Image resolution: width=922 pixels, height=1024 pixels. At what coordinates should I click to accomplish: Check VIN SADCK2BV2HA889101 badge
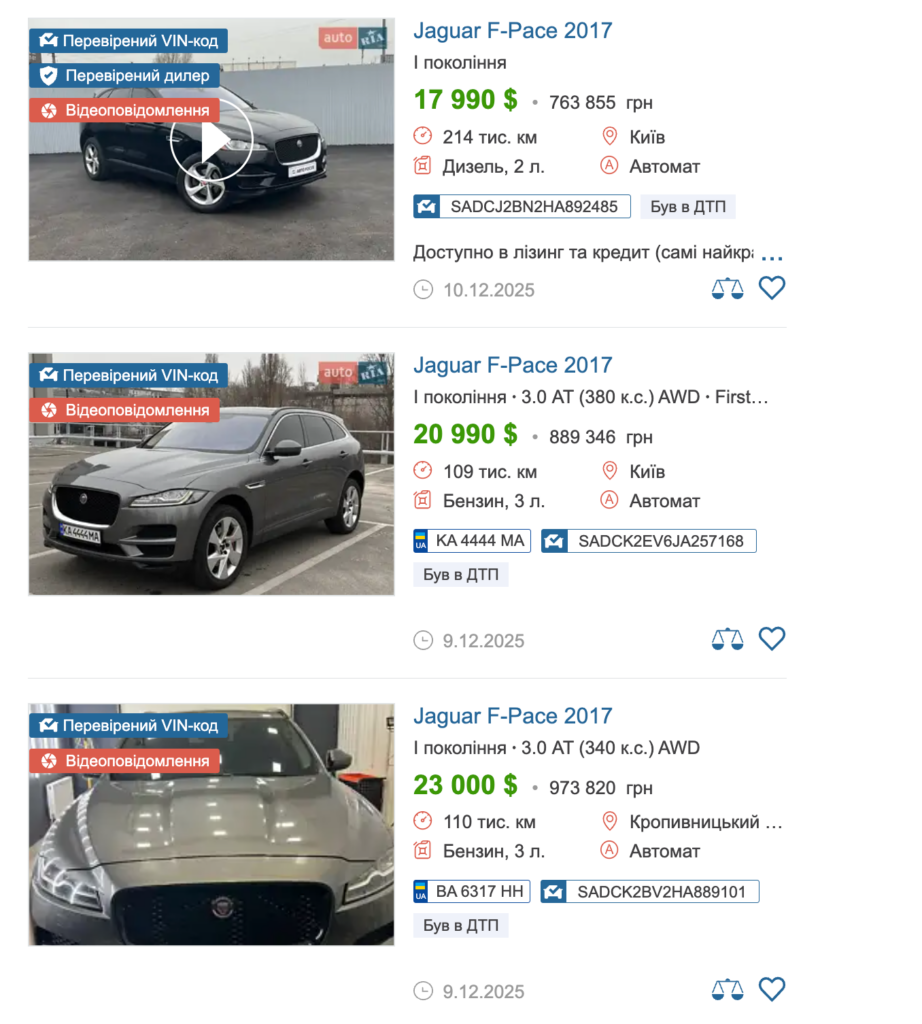pyautogui.click(x=650, y=892)
